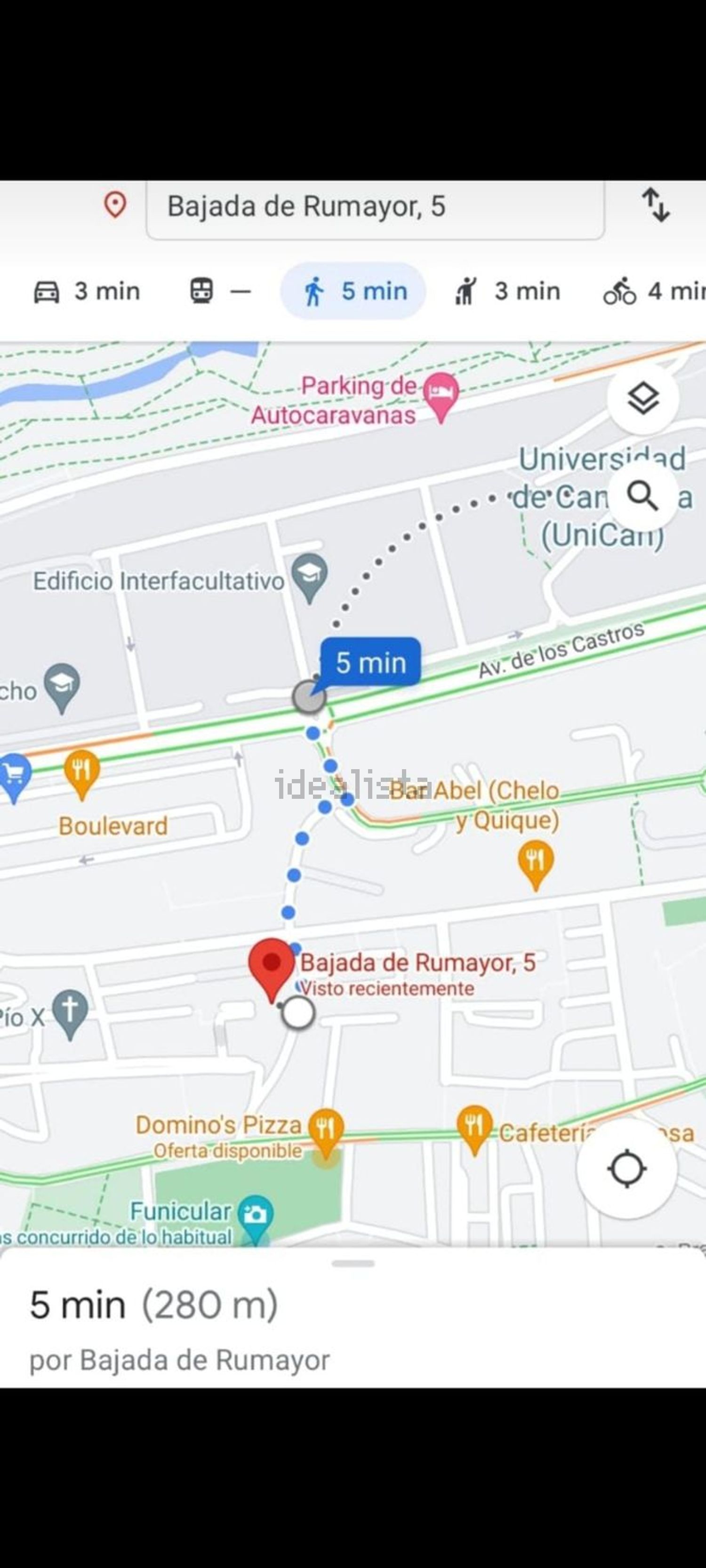Search along the route with magnifier button
This screenshot has height=1568, width=706.
tap(643, 497)
